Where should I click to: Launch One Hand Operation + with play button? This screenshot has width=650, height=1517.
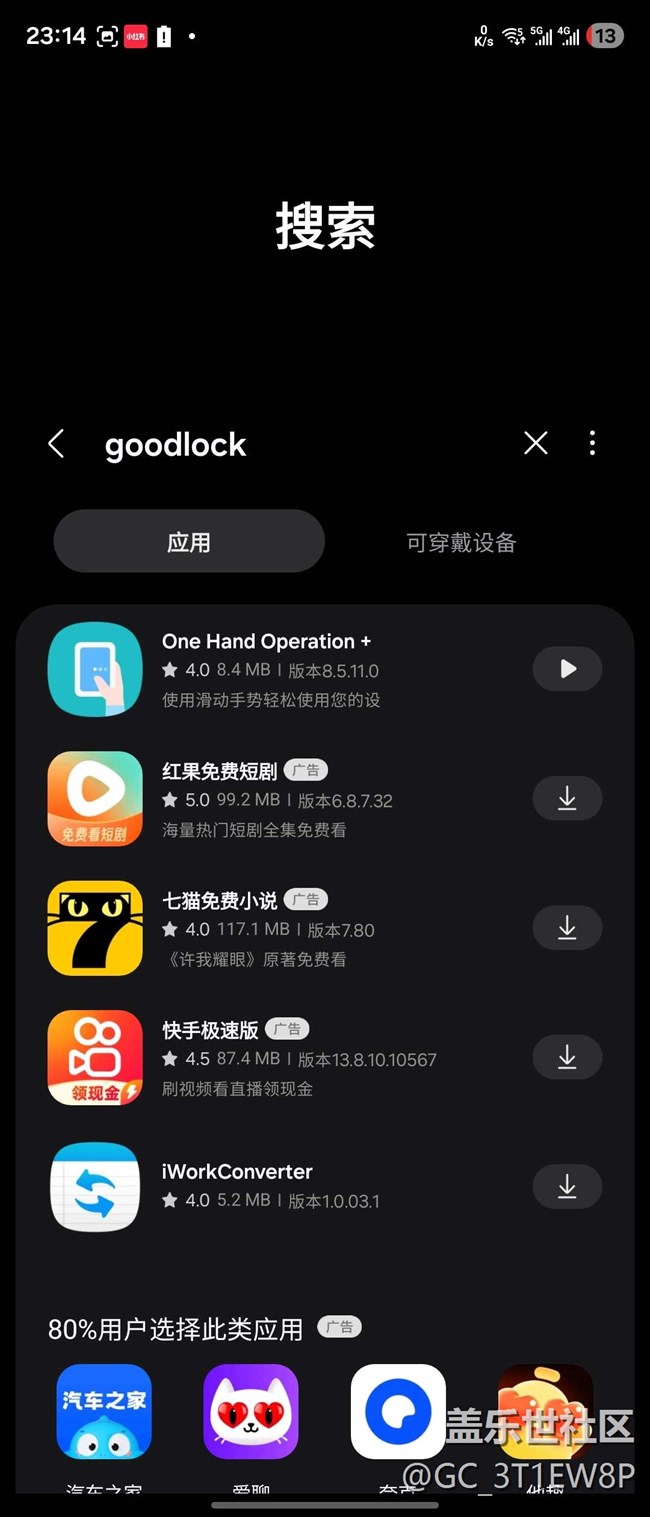(567, 669)
